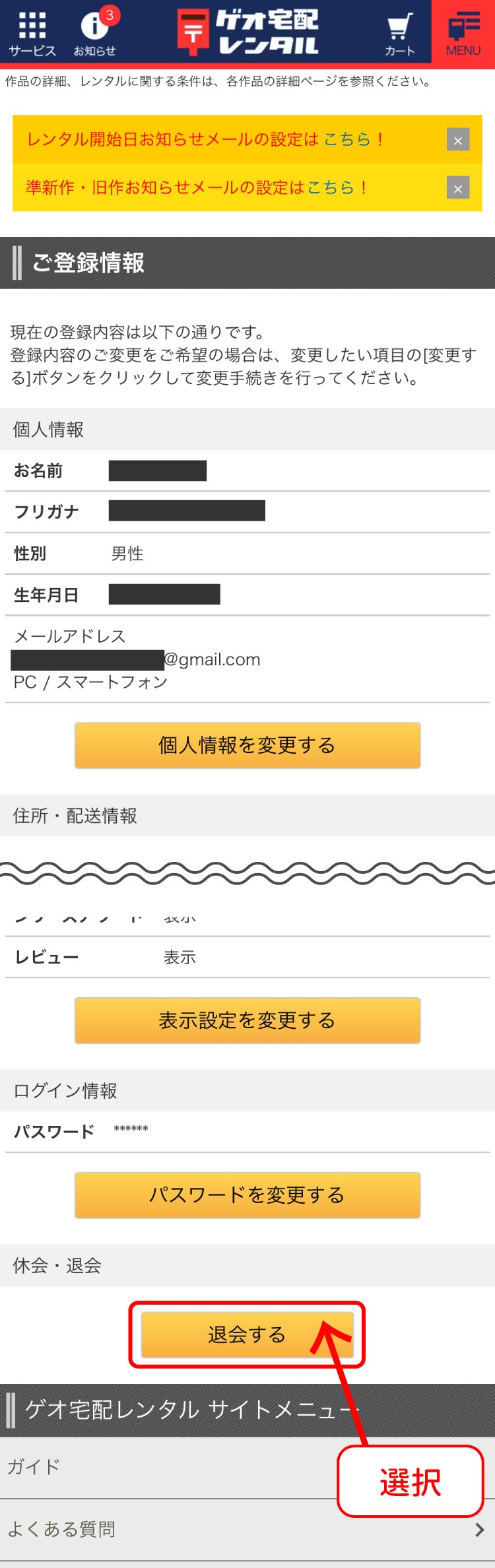495x1568 pixels.
Task: Select パスワードを変更する button
Action: (x=247, y=1195)
